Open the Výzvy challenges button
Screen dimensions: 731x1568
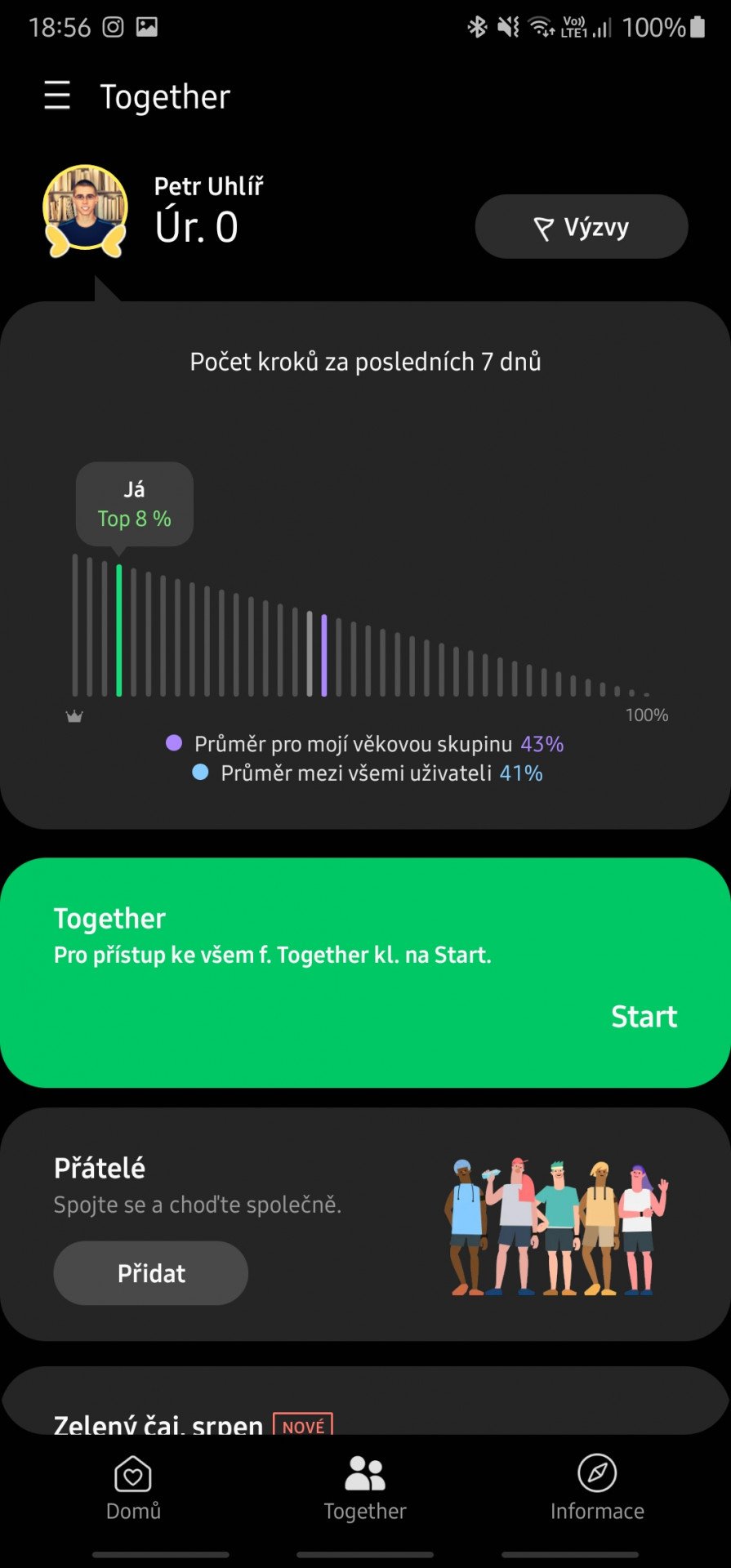click(582, 227)
